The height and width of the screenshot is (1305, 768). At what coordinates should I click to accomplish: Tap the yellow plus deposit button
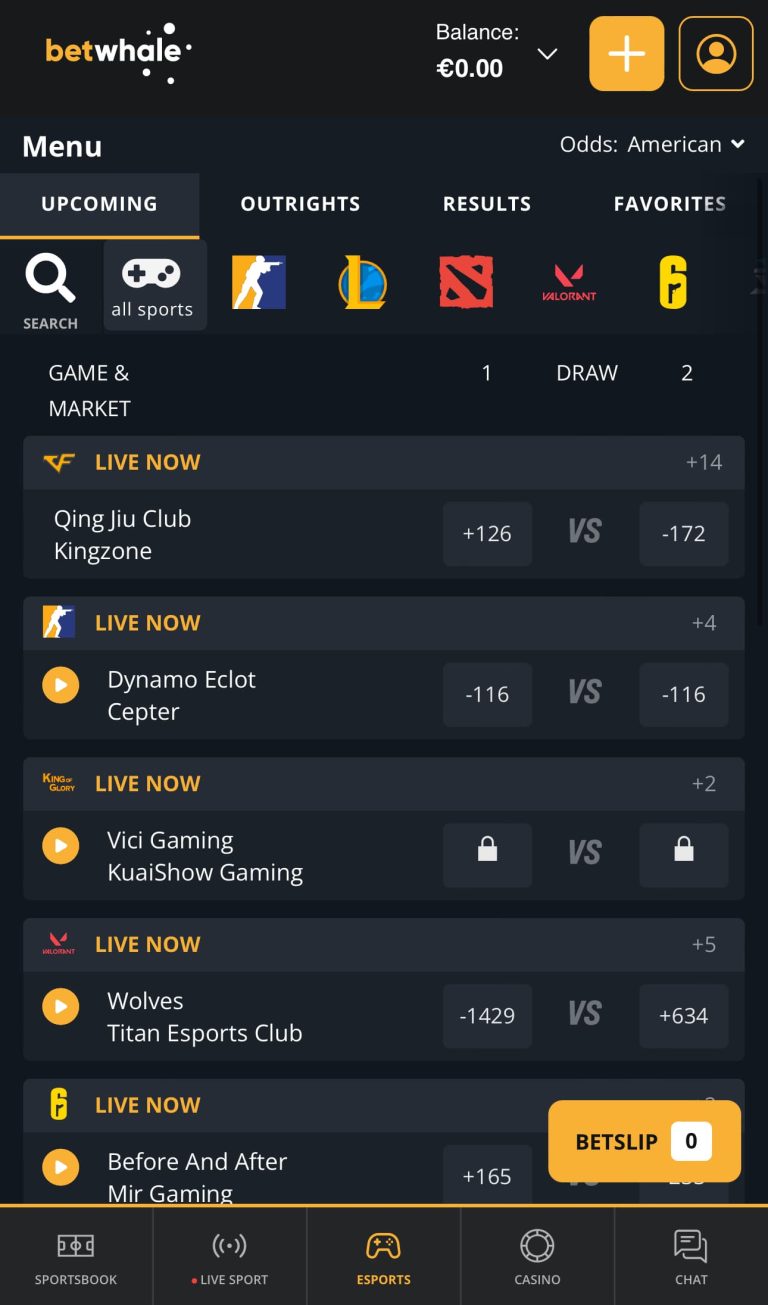click(x=626, y=53)
